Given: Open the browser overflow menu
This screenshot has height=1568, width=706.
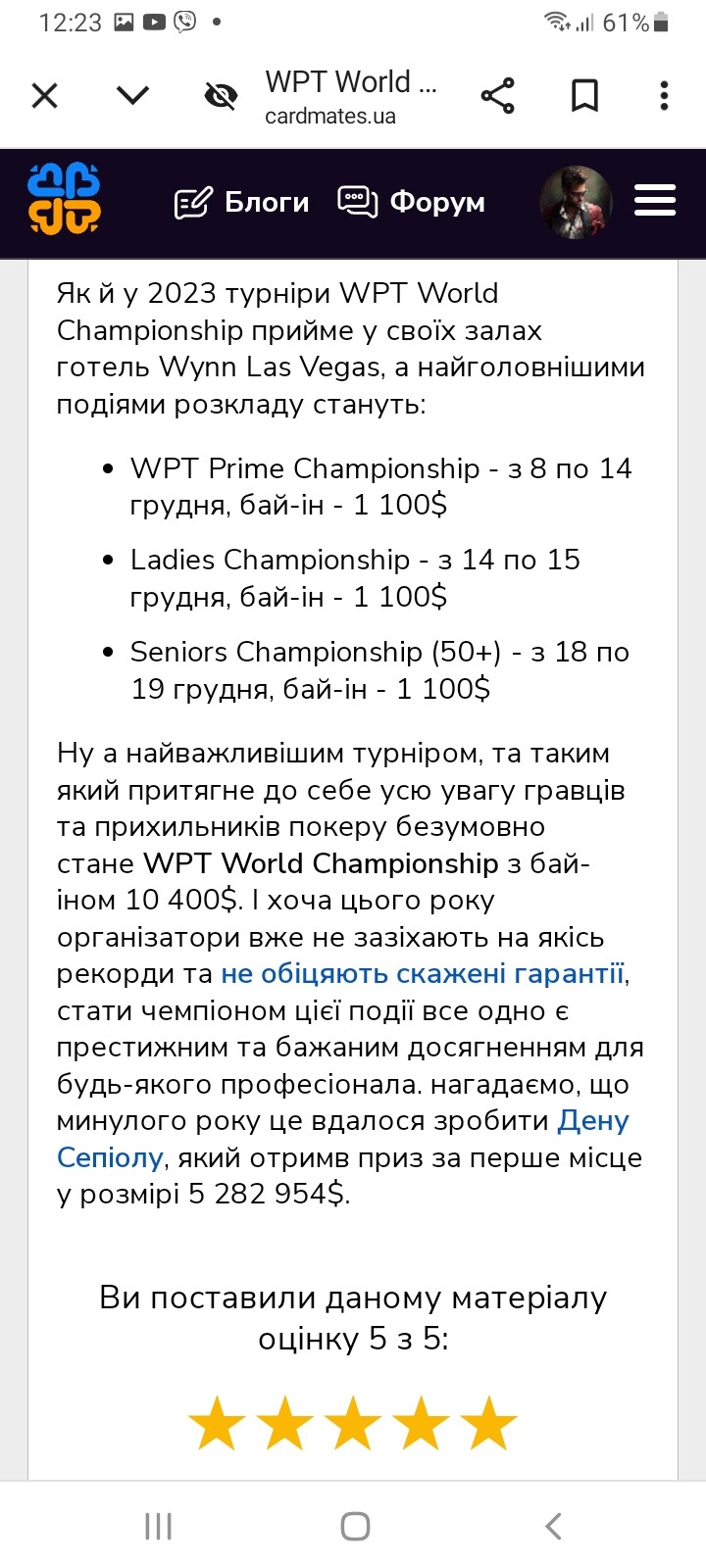Looking at the screenshot, I should click(664, 96).
